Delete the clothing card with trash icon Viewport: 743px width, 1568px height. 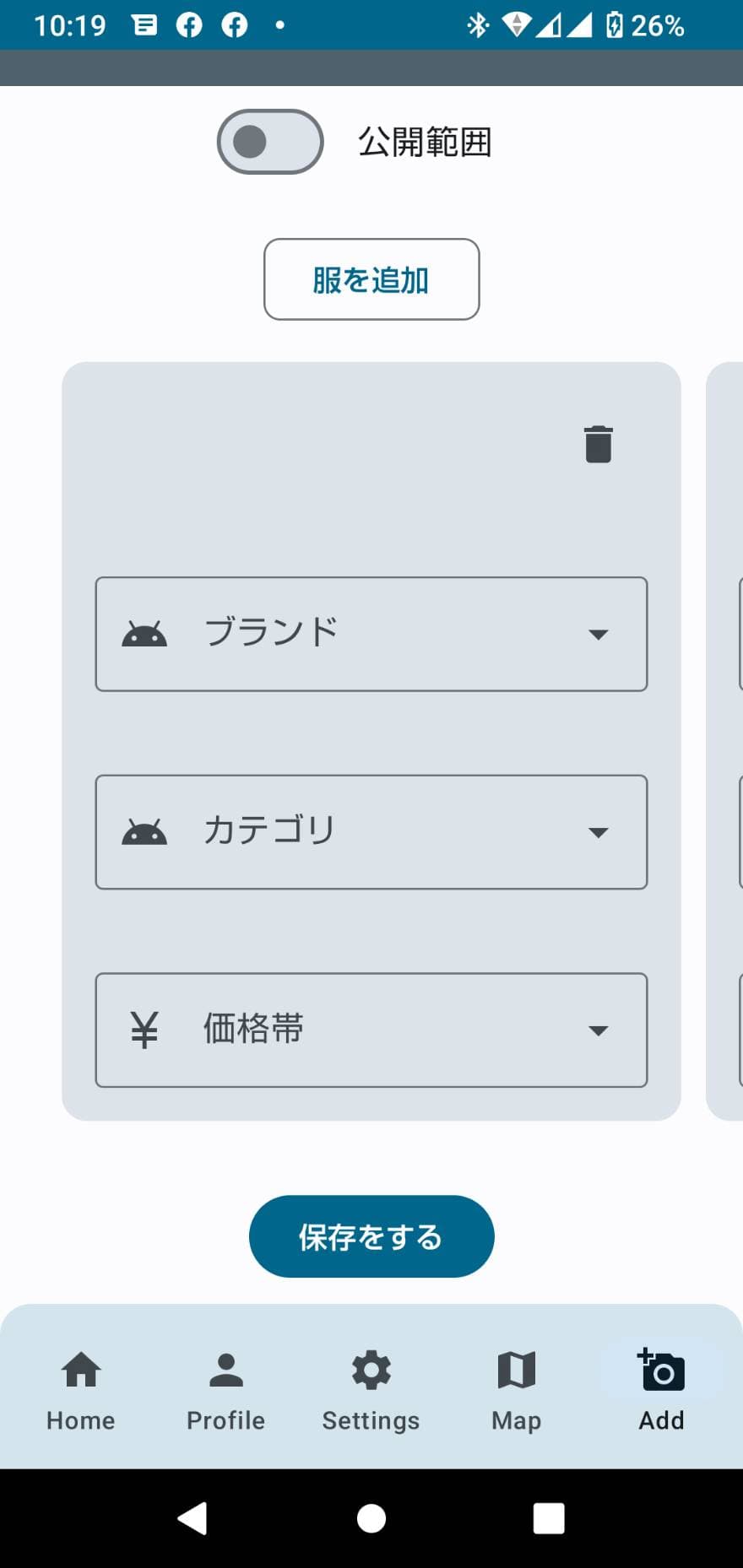click(x=598, y=444)
